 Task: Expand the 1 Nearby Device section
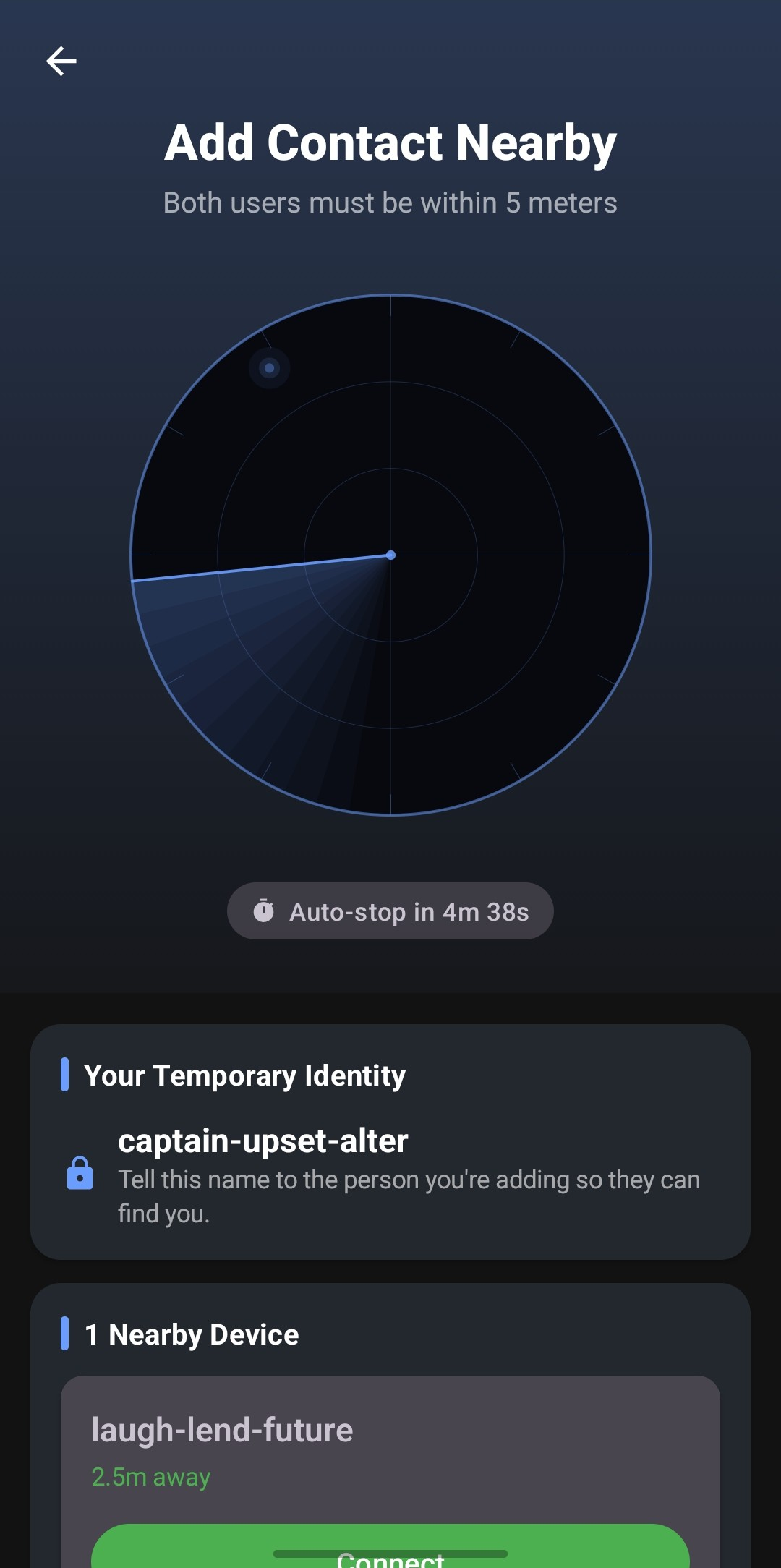pos(390,1334)
